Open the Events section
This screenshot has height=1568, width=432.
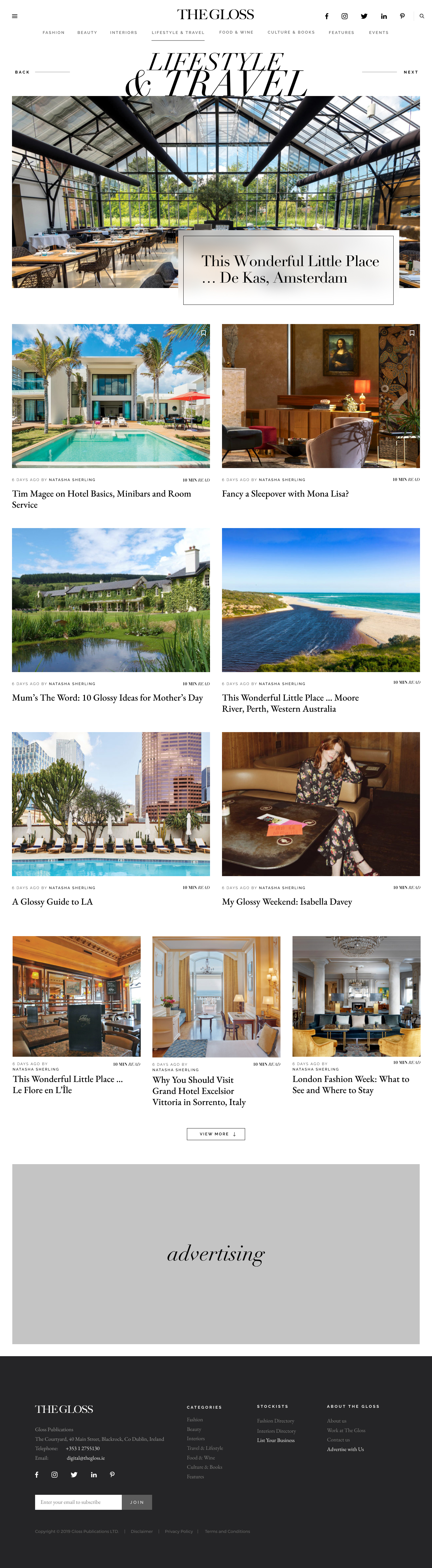coord(379,32)
